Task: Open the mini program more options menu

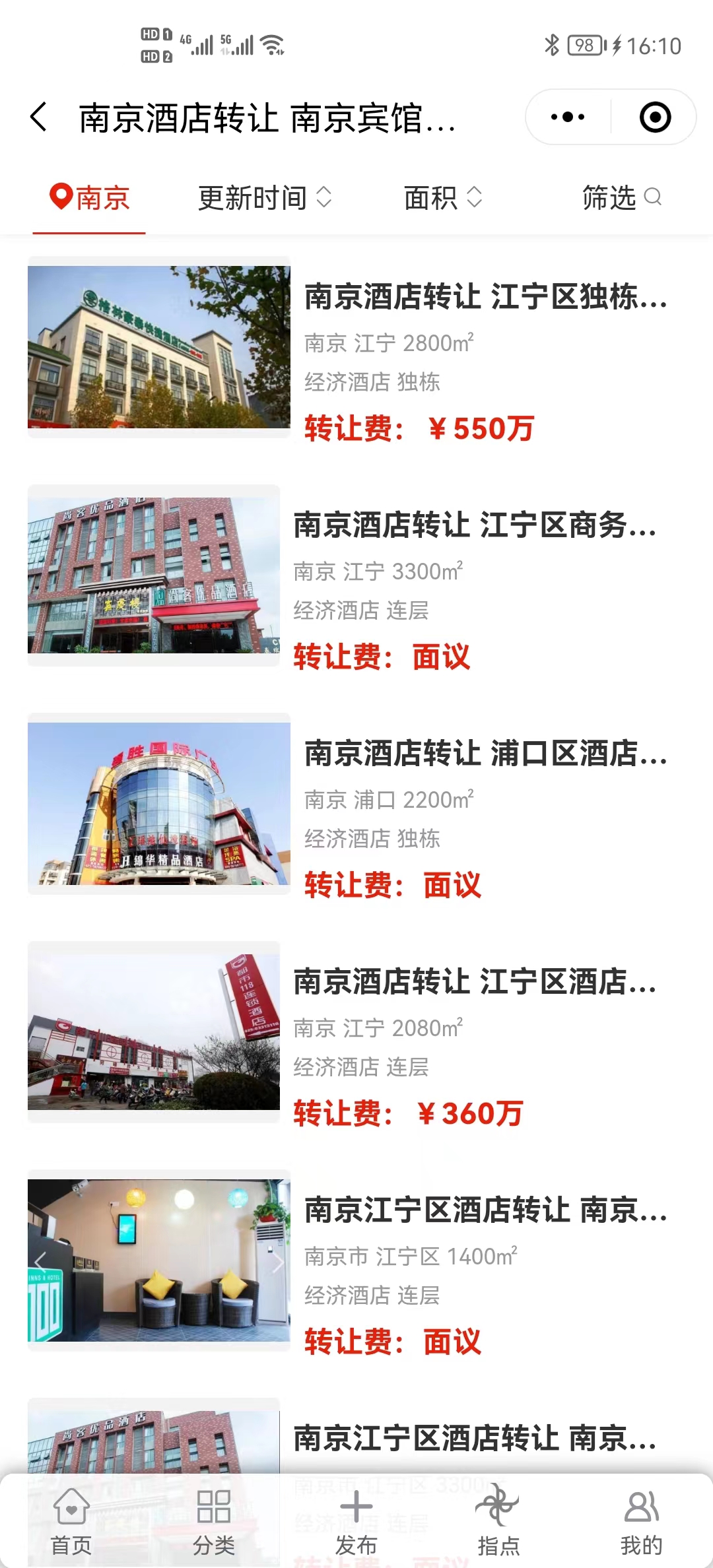Action: (x=568, y=117)
